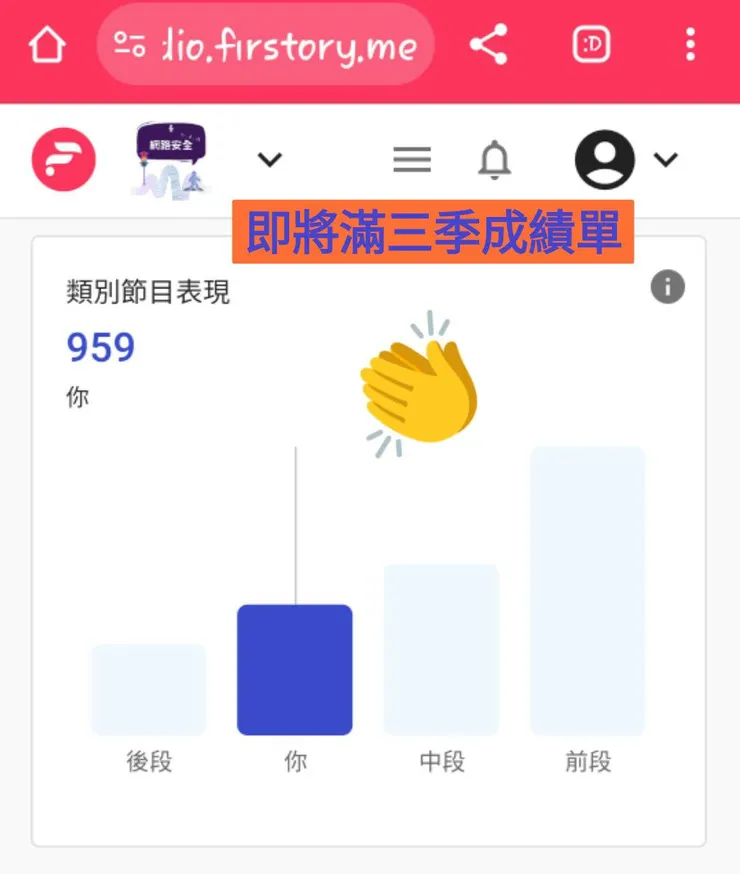This screenshot has width=740, height=874.
Task: Tap the share icon in the browser bar
Action: [x=489, y=44]
